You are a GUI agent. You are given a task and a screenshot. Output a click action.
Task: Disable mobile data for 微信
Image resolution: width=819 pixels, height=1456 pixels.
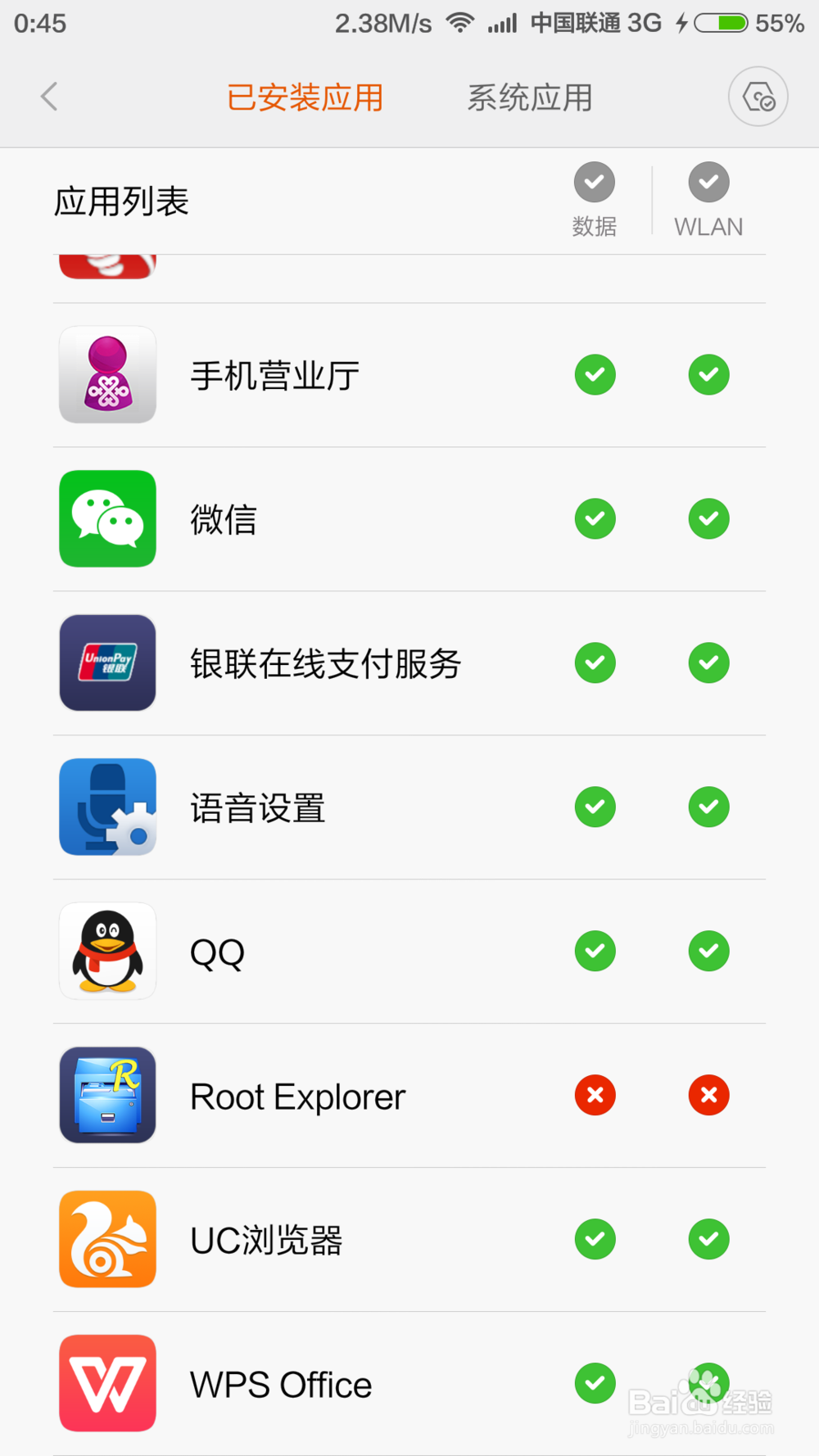point(595,519)
